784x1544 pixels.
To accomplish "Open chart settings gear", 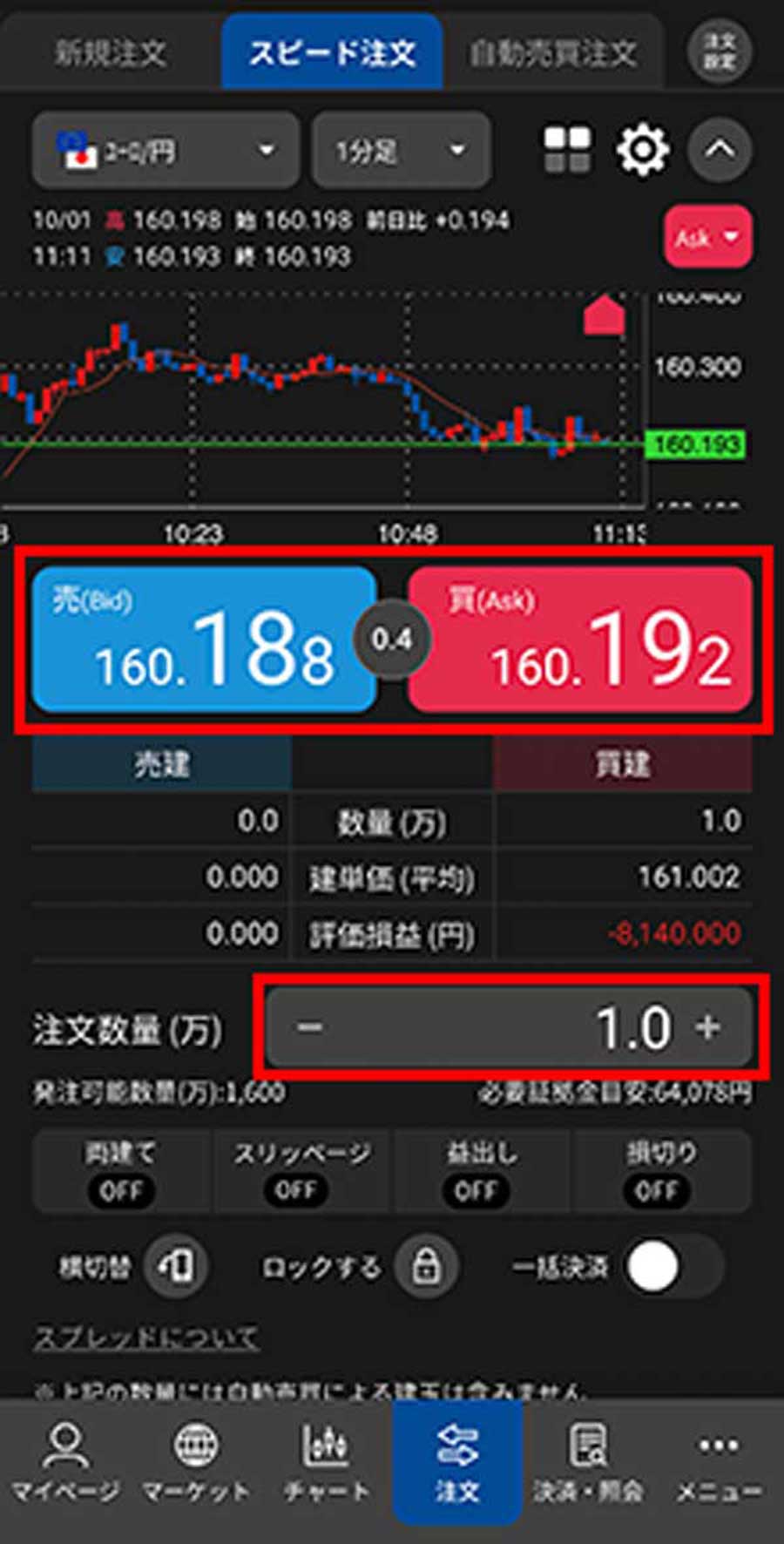I will [643, 150].
